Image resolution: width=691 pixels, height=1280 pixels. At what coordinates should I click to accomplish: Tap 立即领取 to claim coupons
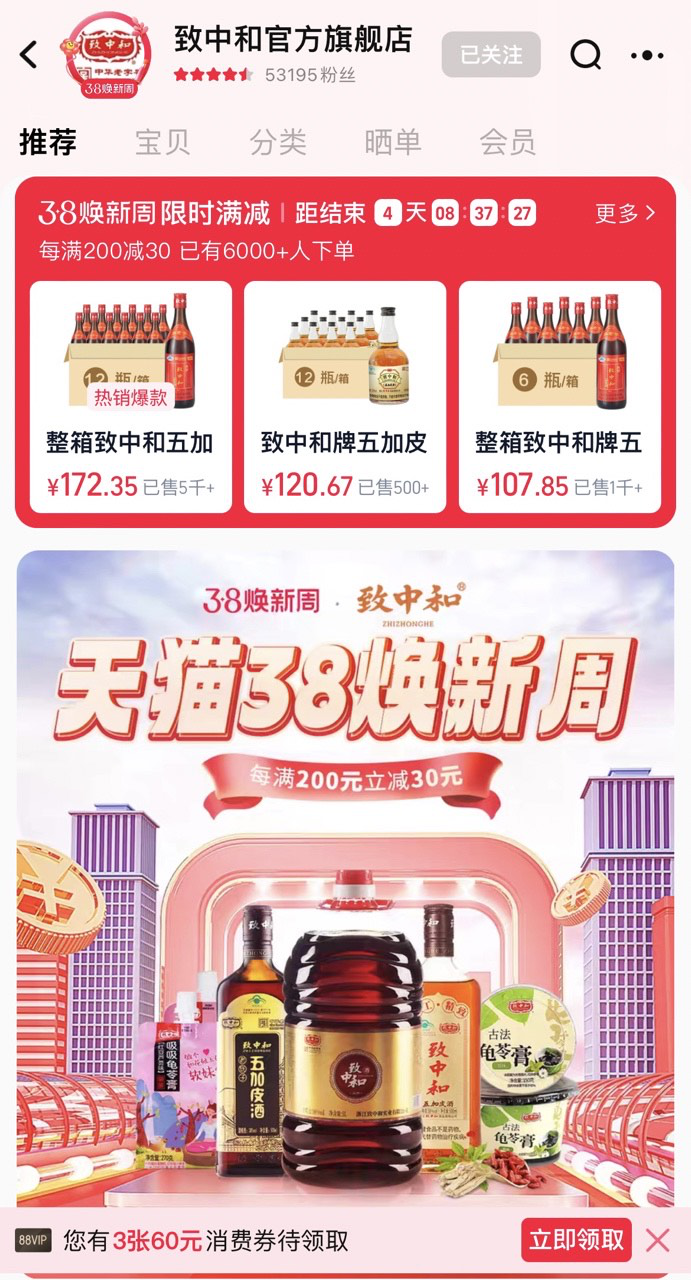click(x=577, y=1241)
